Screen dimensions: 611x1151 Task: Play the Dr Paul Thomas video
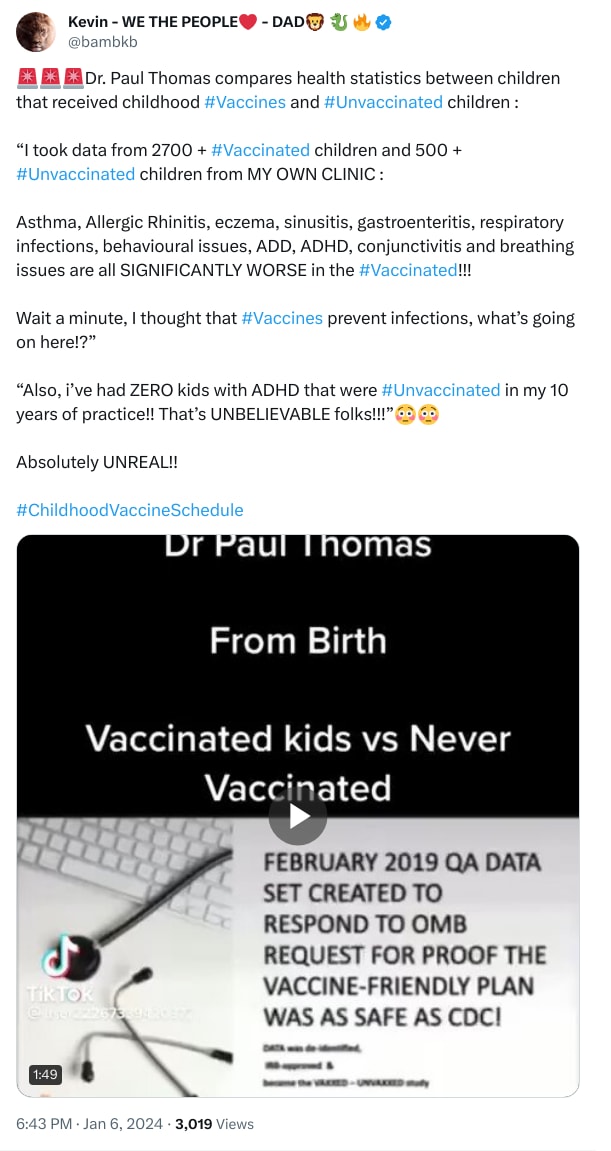click(x=297, y=816)
